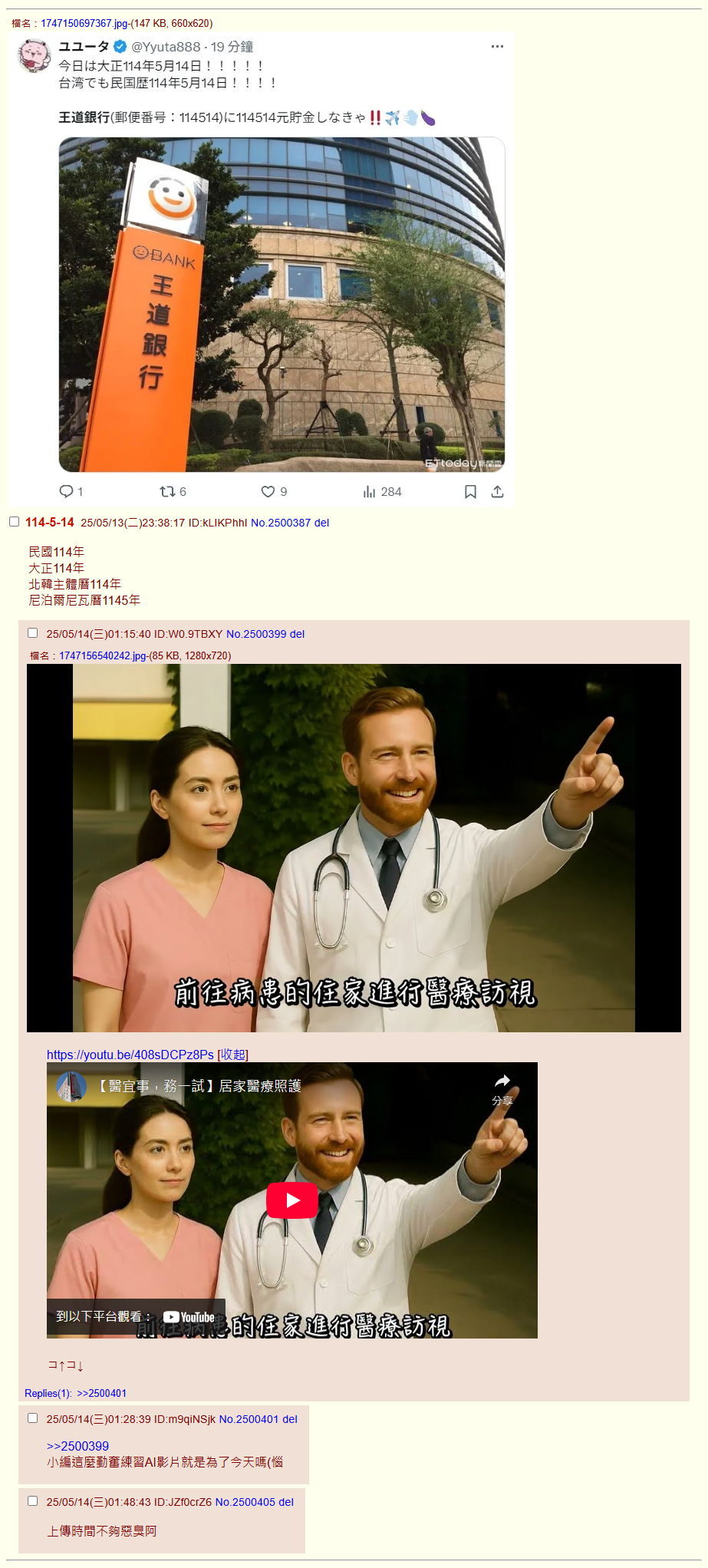Select checkbox for post No.2500387

pos(14,522)
